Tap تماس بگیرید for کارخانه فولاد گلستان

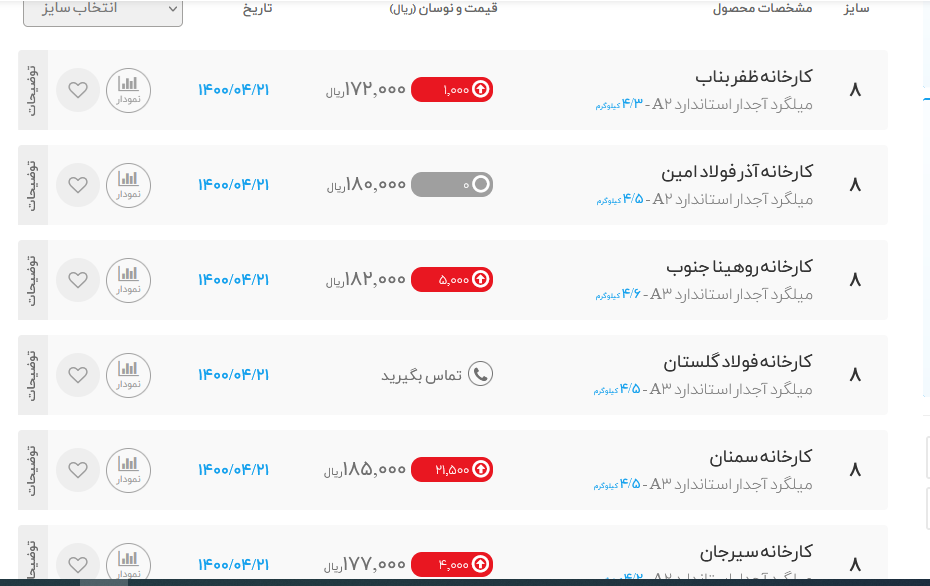click(x=437, y=375)
